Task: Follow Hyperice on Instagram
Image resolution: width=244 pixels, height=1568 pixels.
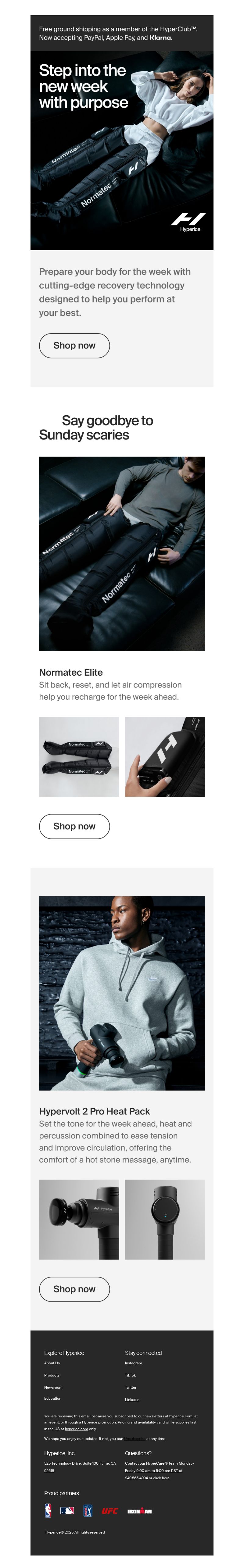Action: [133, 1363]
